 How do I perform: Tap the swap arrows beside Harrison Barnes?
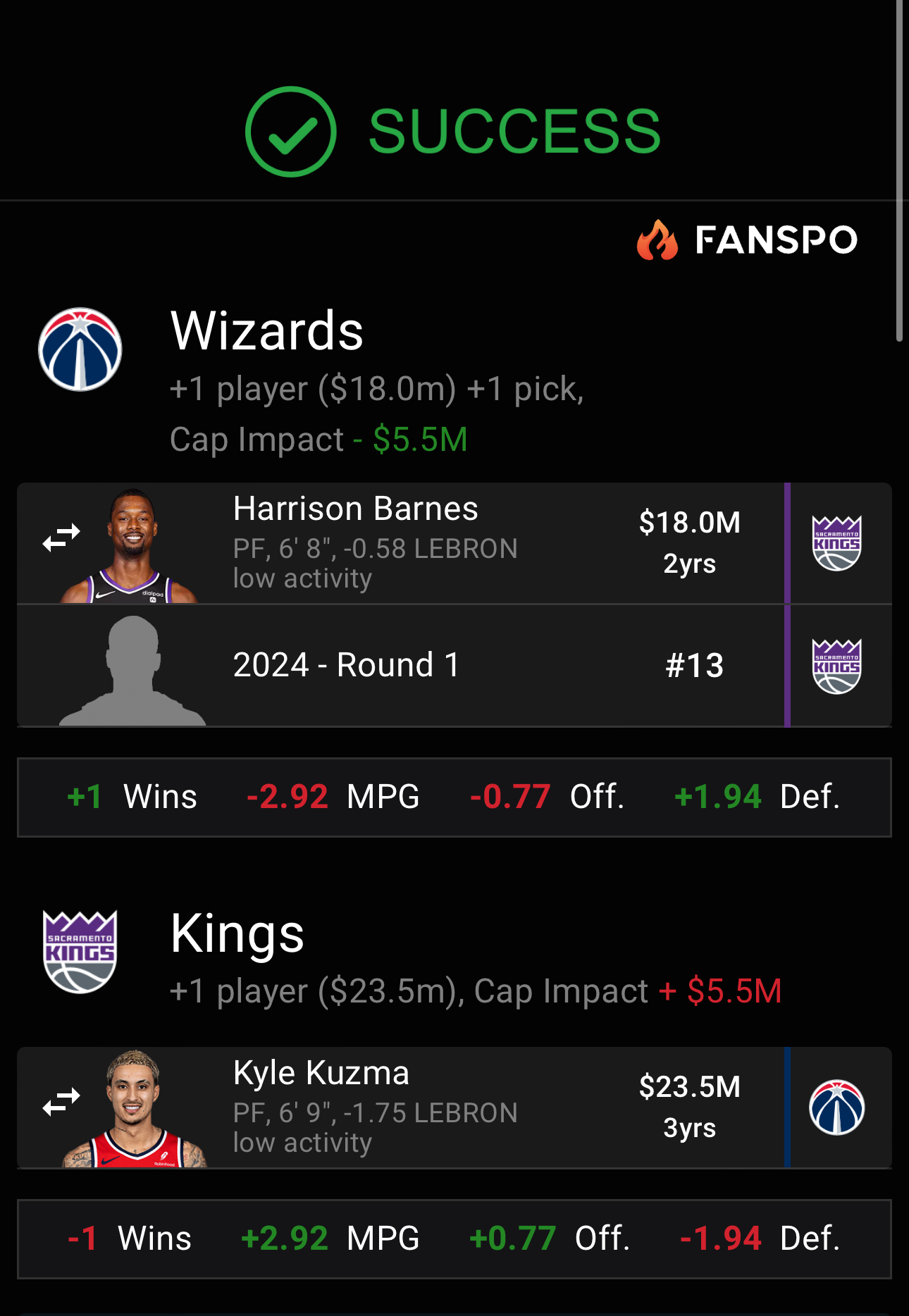click(x=61, y=538)
